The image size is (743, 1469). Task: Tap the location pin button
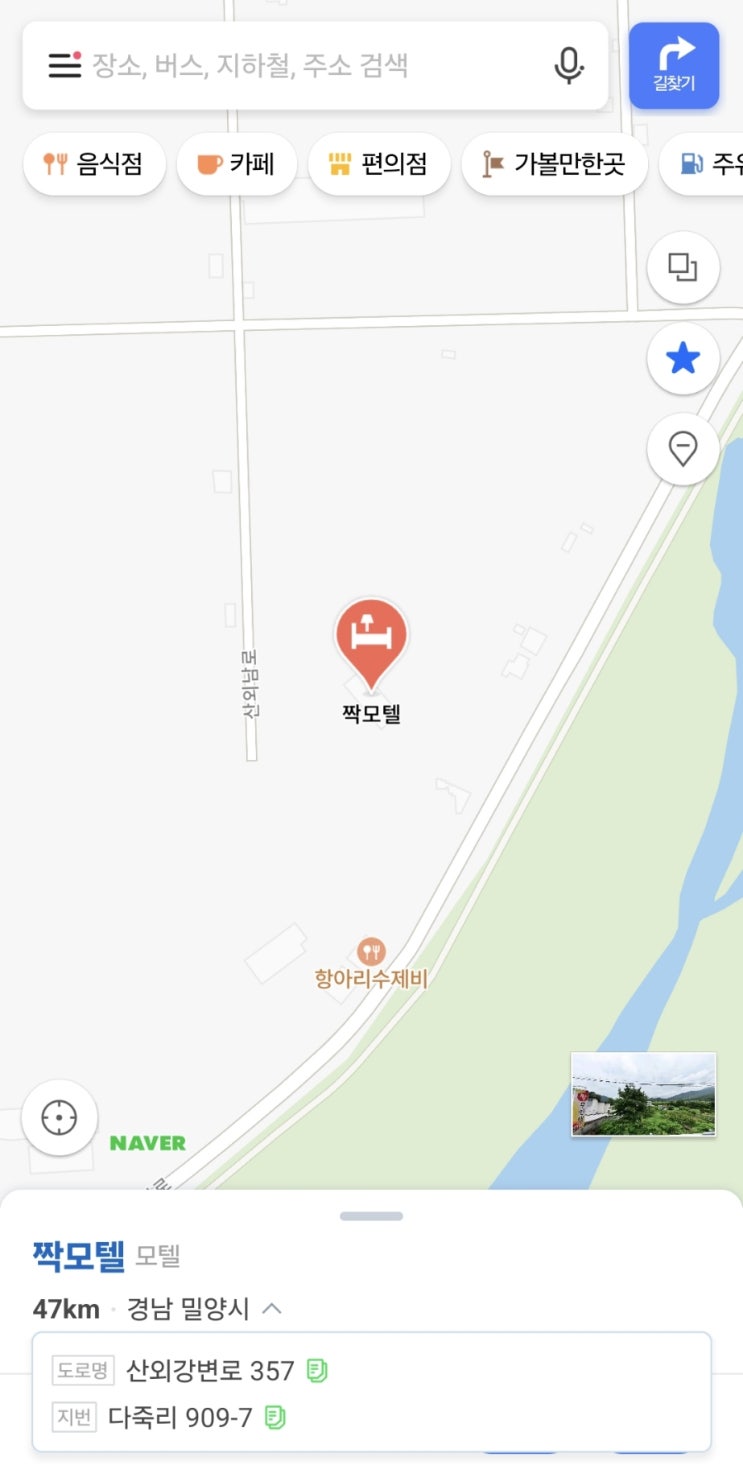click(x=683, y=449)
